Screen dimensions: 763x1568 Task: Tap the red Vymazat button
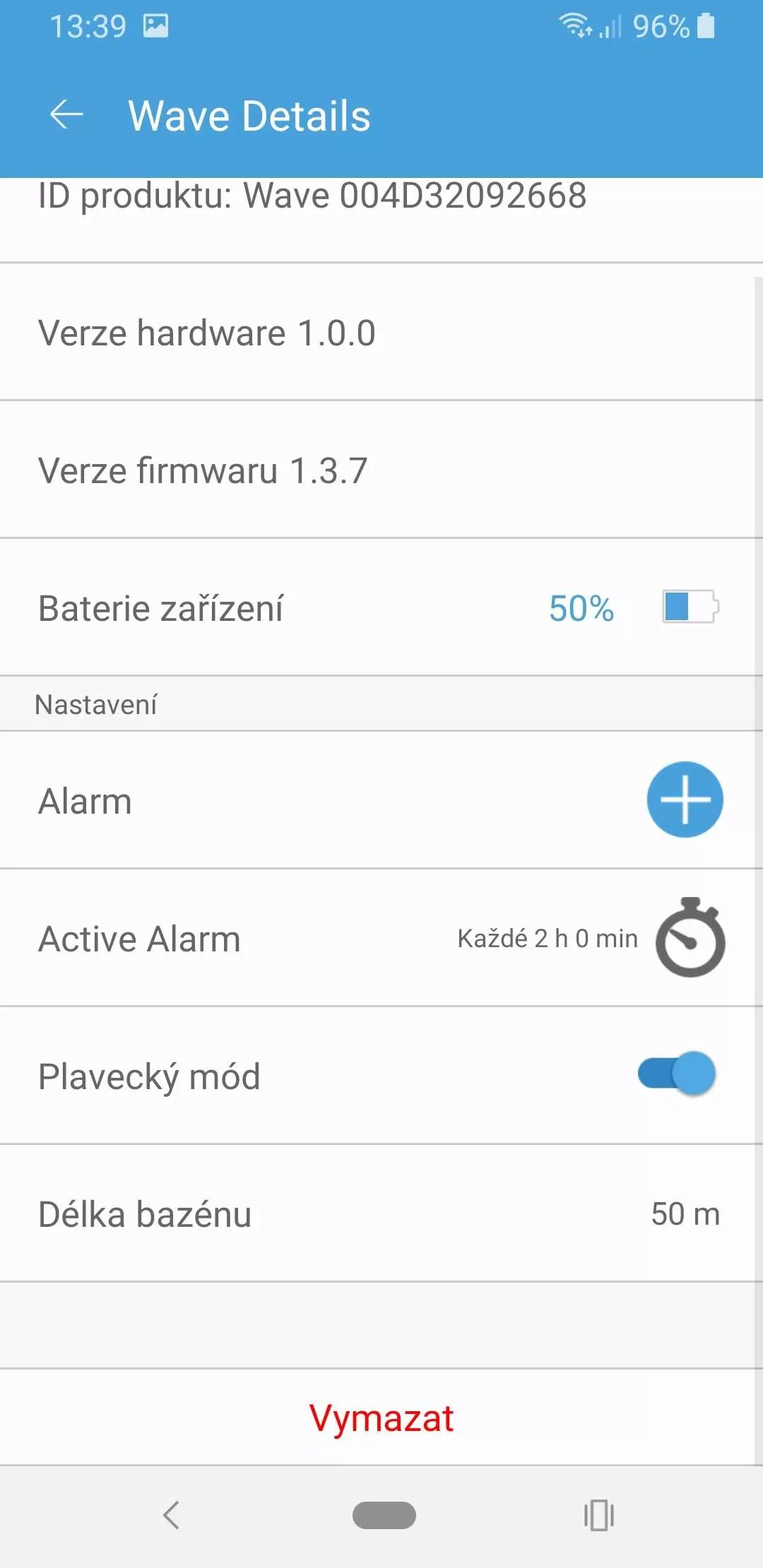(381, 1418)
